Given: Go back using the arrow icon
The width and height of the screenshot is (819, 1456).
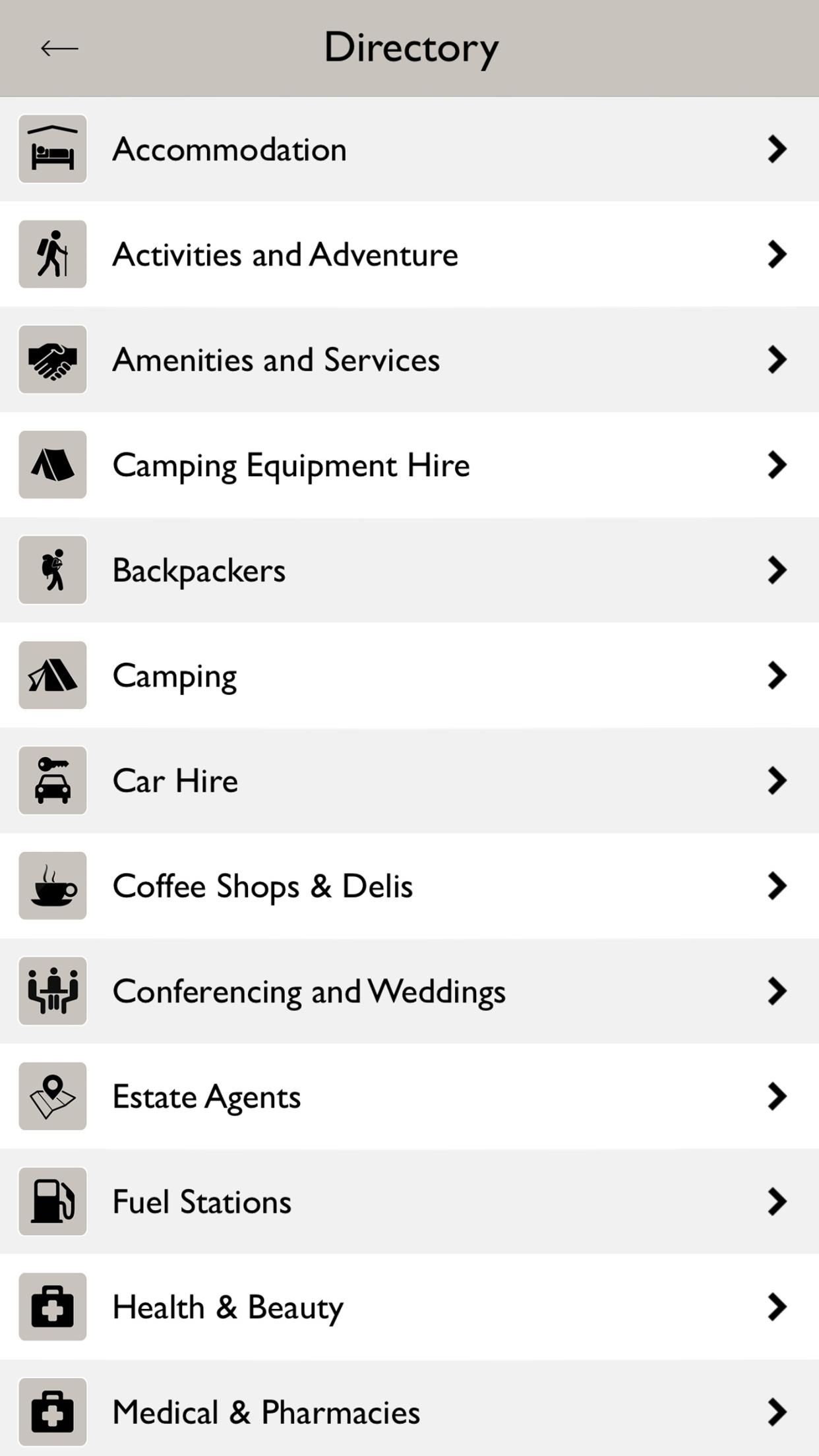Looking at the screenshot, I should (59, 48).
